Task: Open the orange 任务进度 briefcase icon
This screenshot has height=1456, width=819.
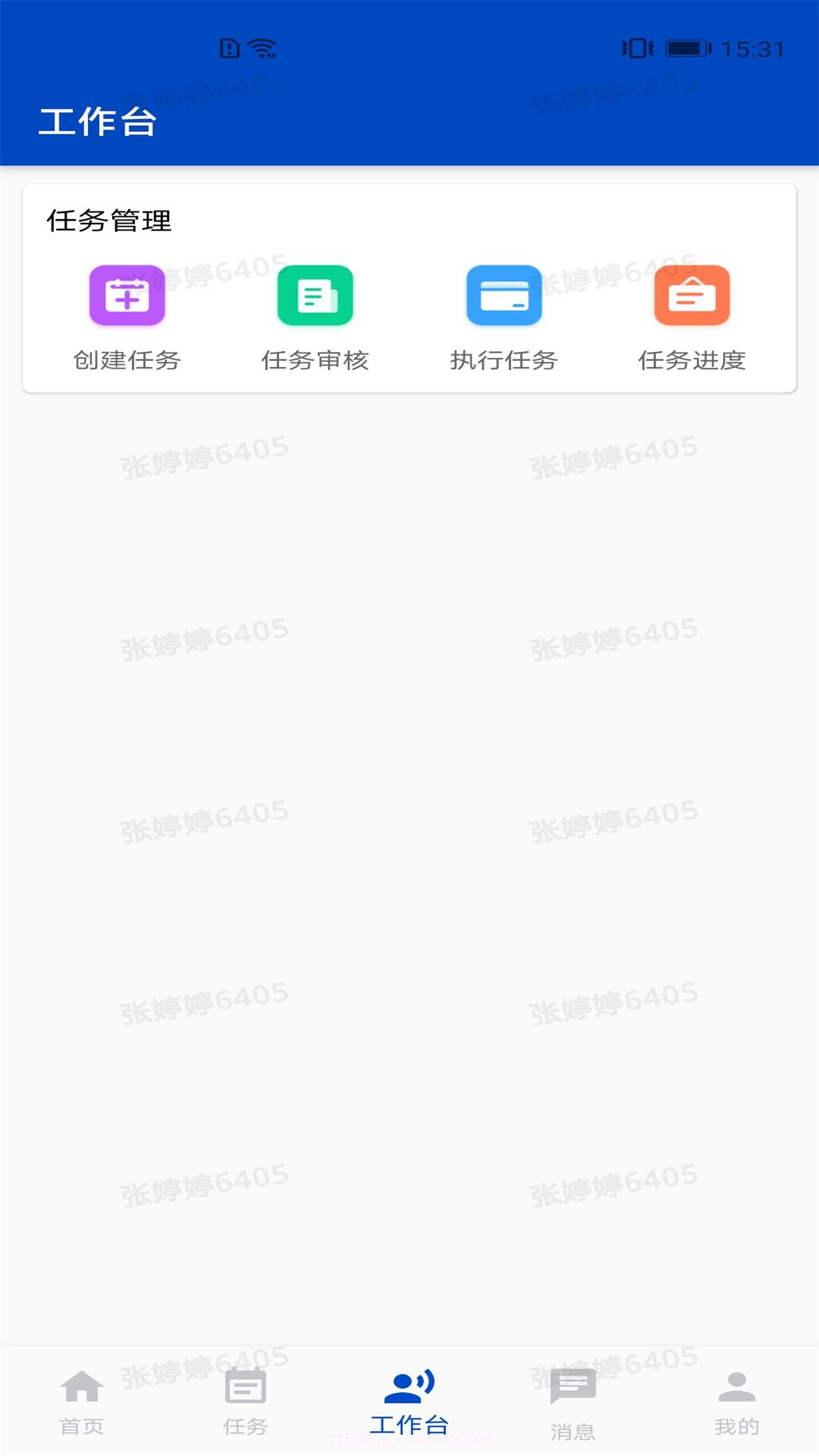Action: coord(691,297)
